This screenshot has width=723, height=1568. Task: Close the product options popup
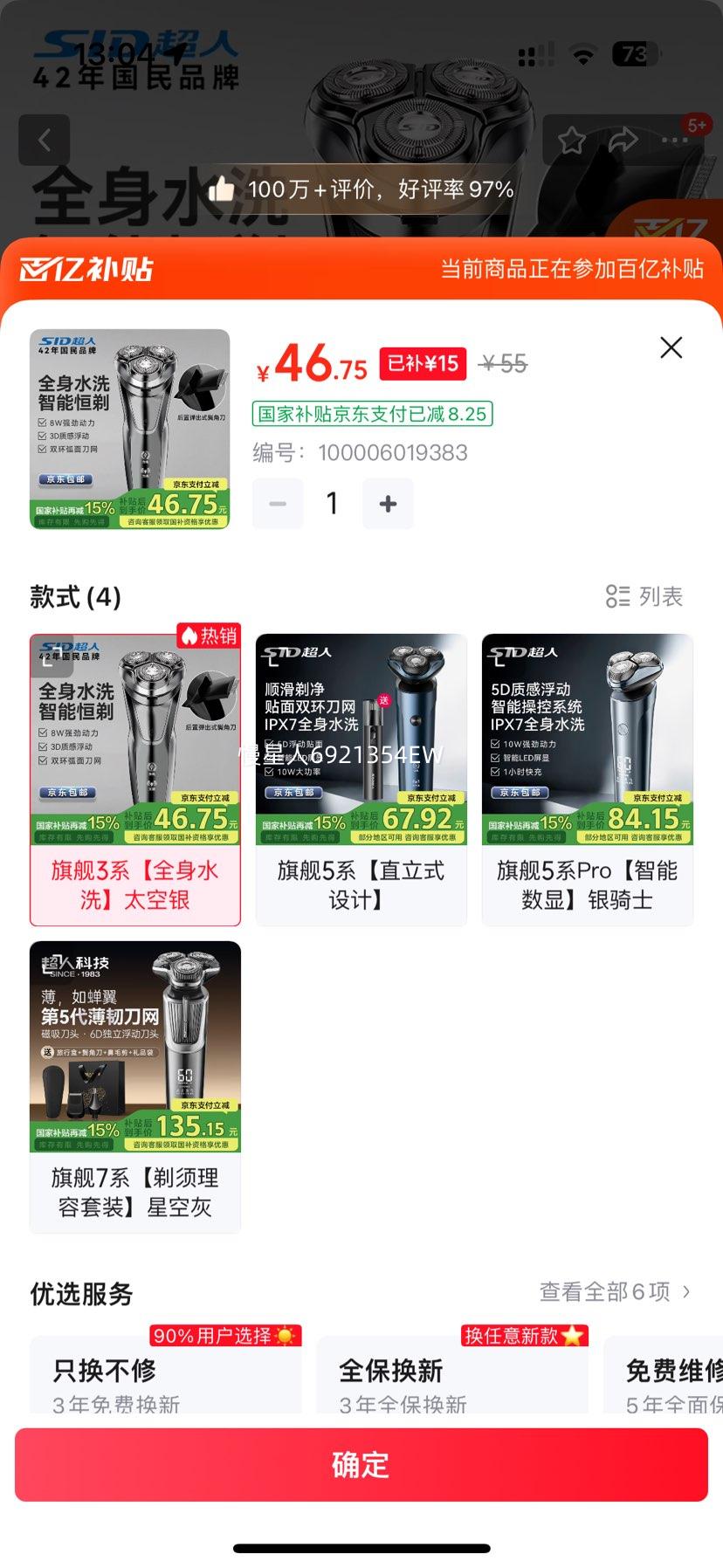pyautogui.click(x=670, y=347)
